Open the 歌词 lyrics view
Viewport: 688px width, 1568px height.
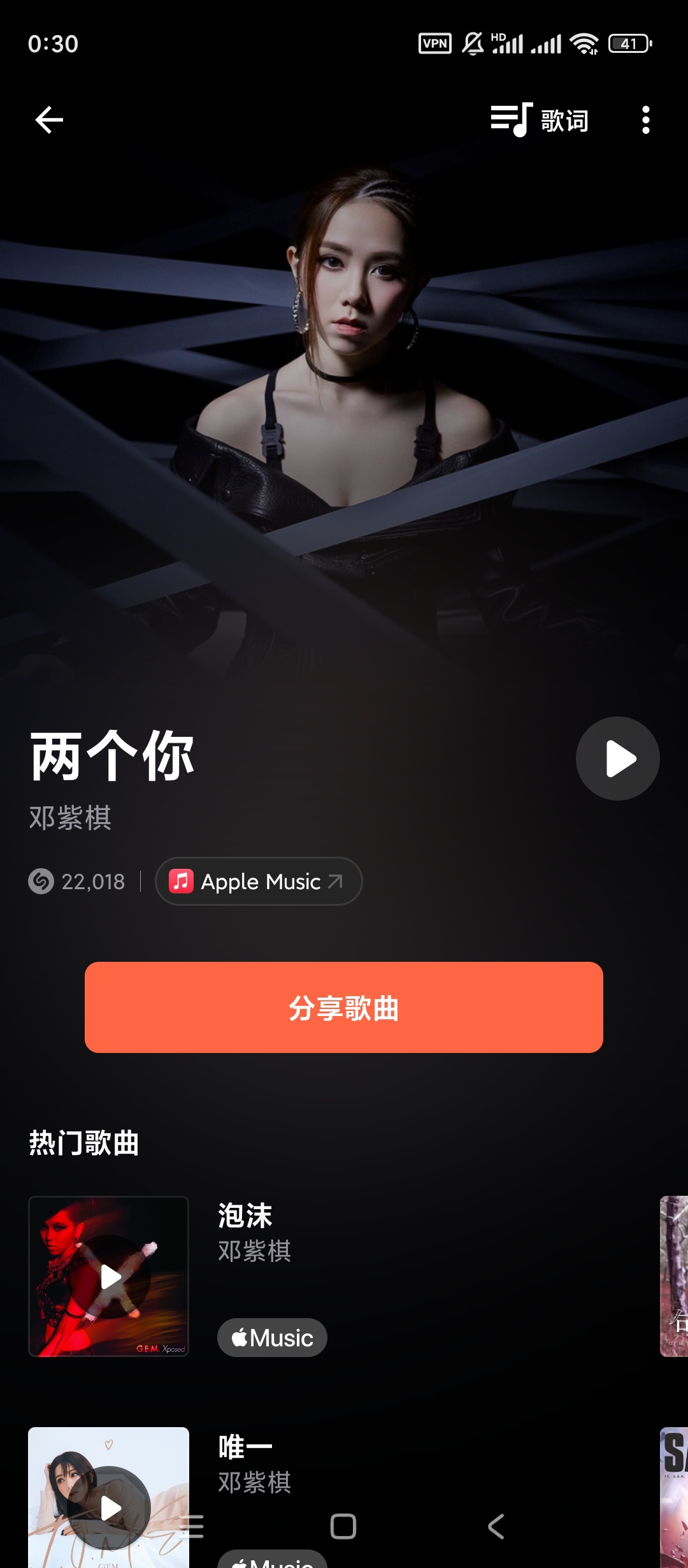tap(540, 120)
